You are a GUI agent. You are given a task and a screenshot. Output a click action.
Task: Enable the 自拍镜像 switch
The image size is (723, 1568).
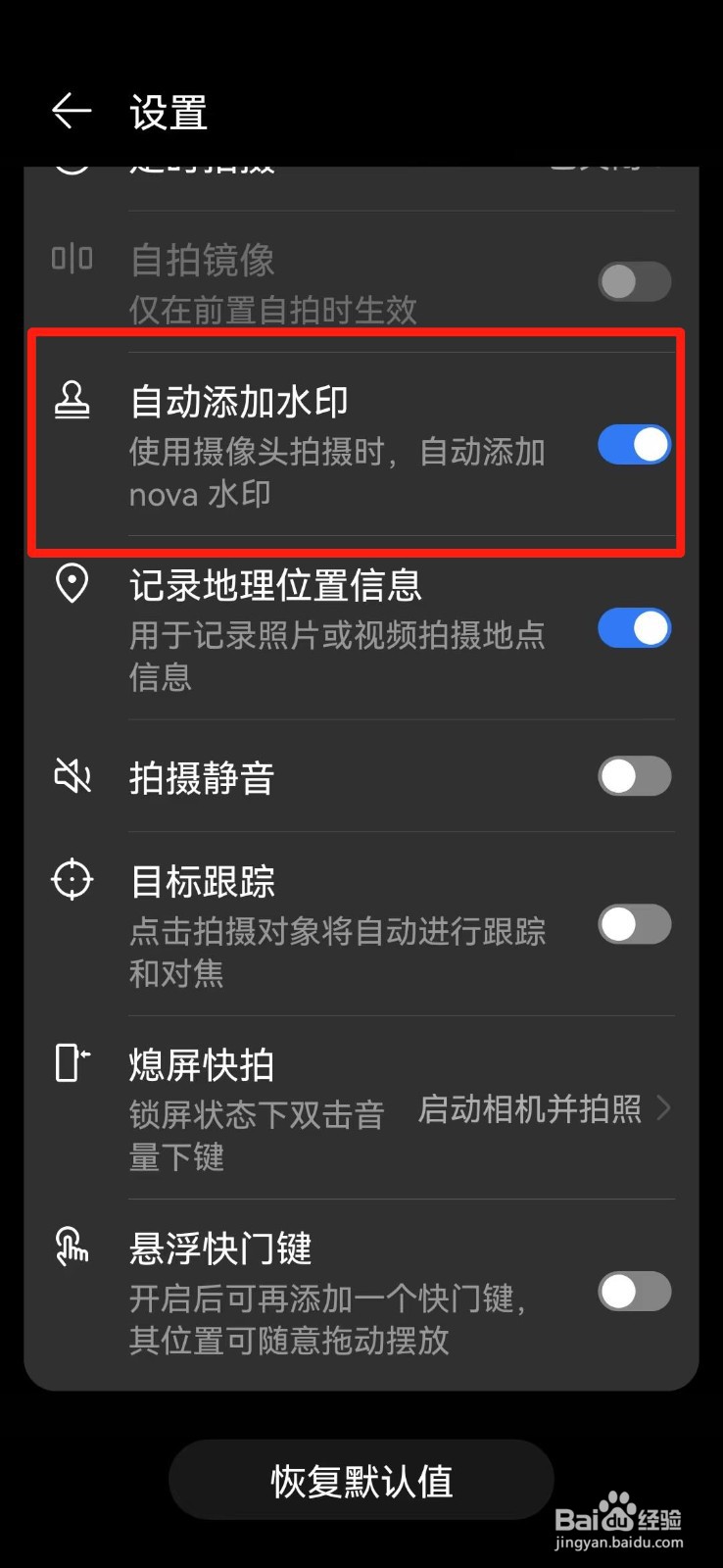pos(634,281)
